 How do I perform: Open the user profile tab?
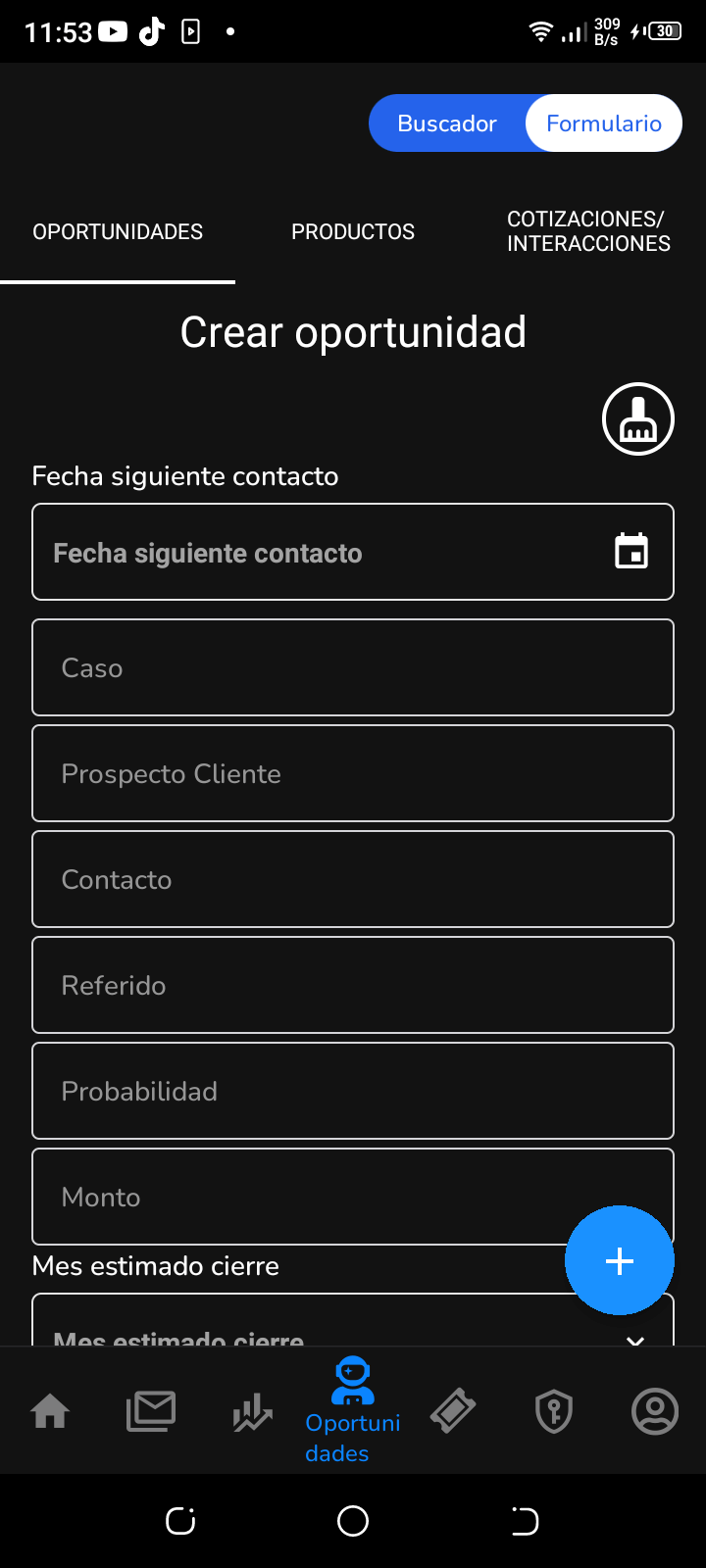[655, 1412]
